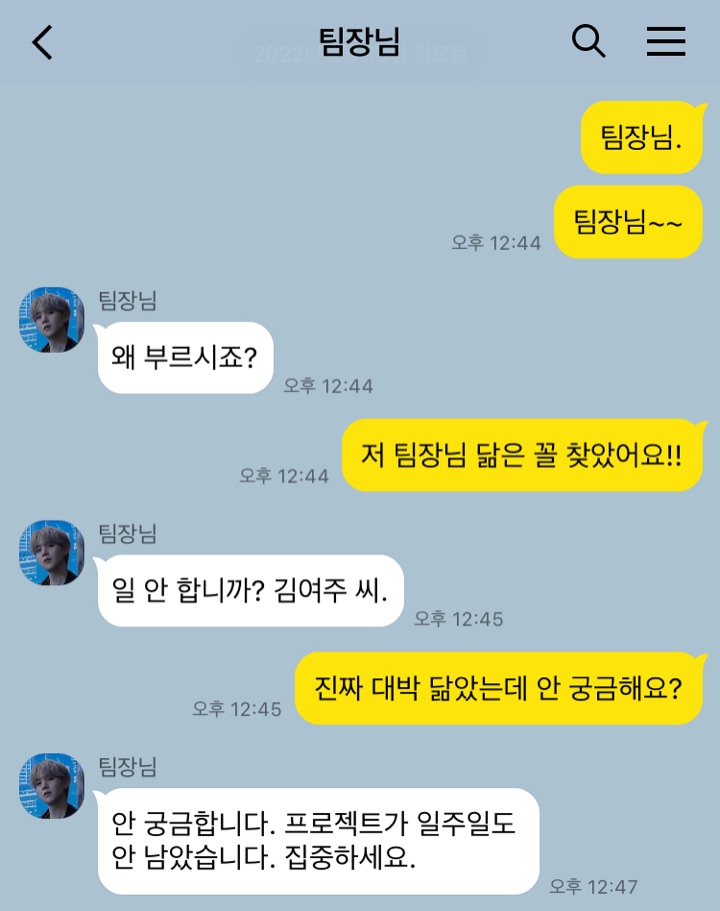Screen dimensions: 720x911
Task: Search within this chat
Action: pyautogui.click(x=588, y=41)
